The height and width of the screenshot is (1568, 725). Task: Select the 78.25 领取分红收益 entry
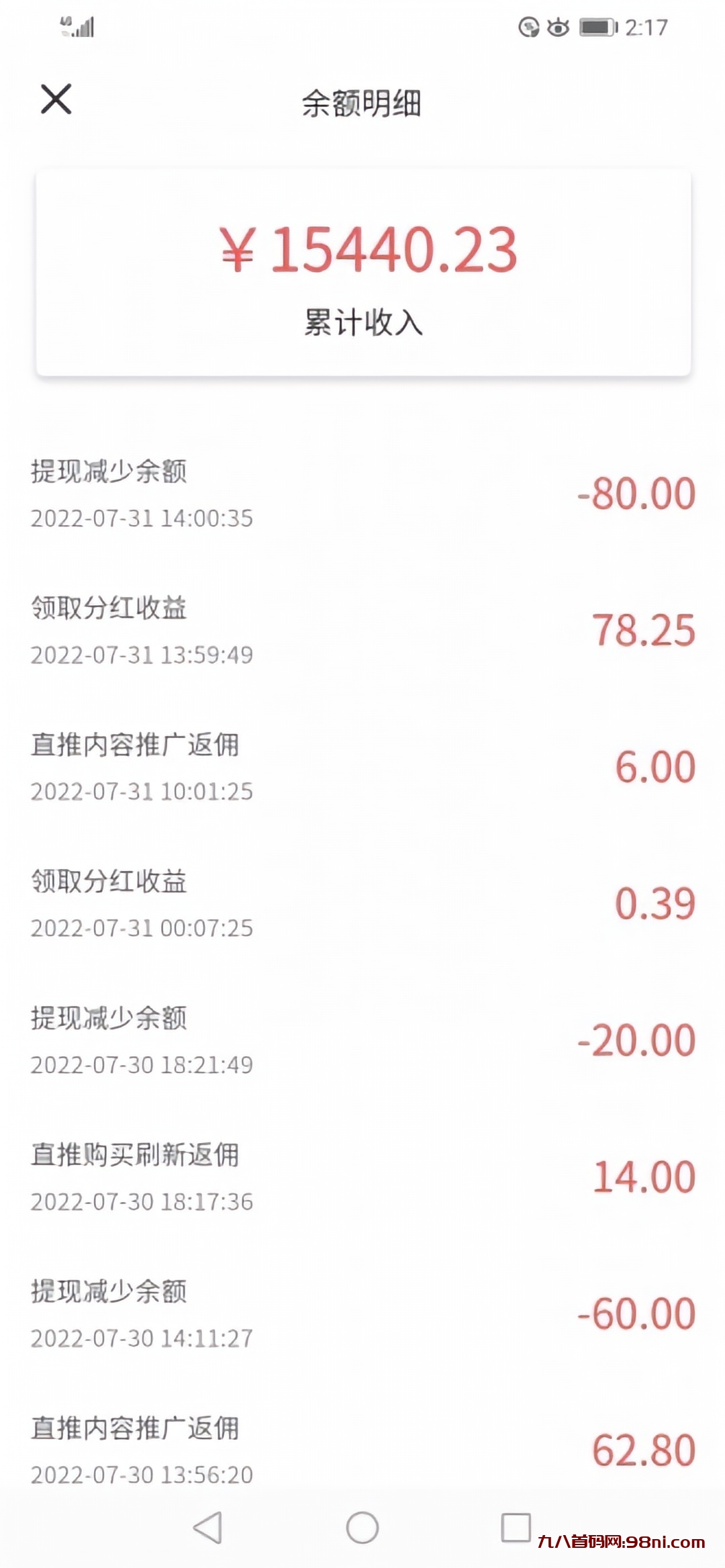(x=362, y=628)
